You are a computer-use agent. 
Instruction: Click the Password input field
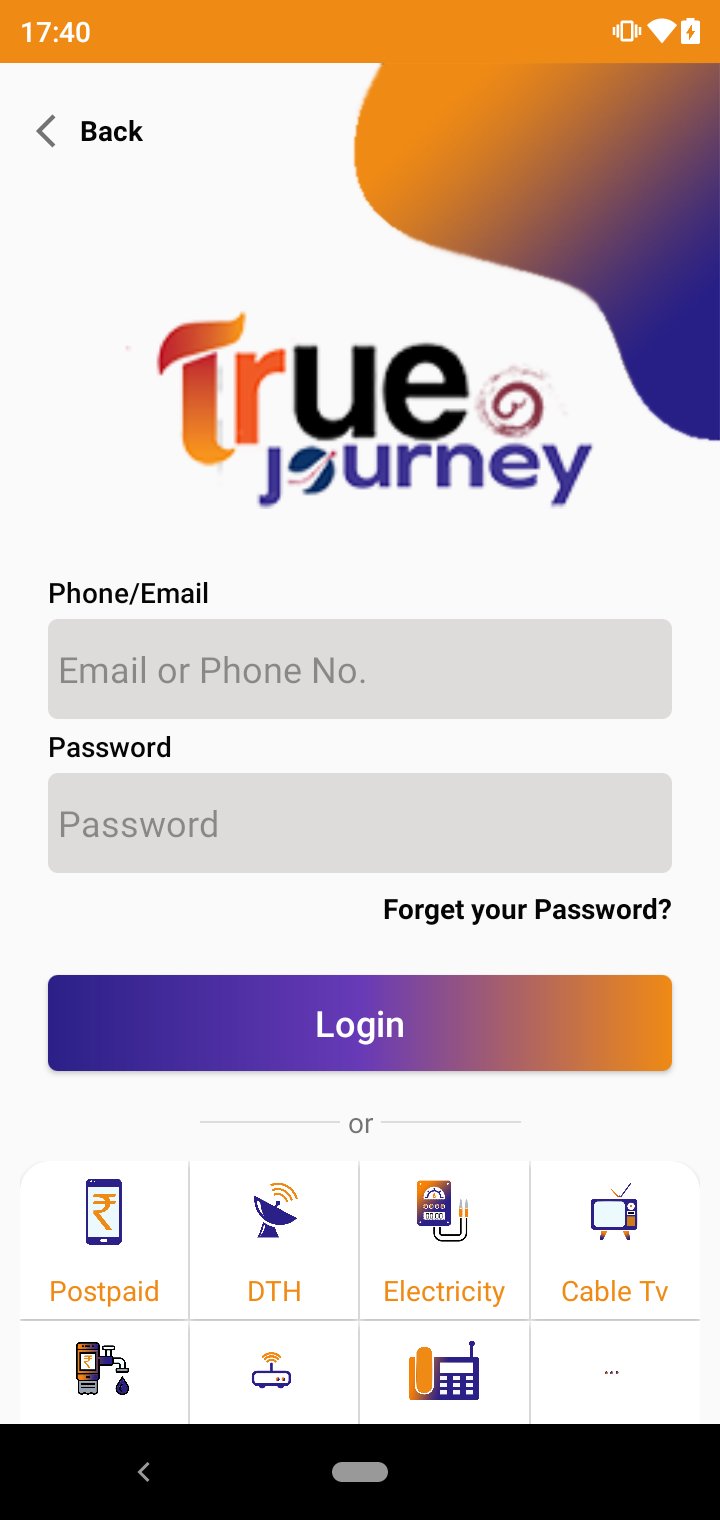click(360, 823)
